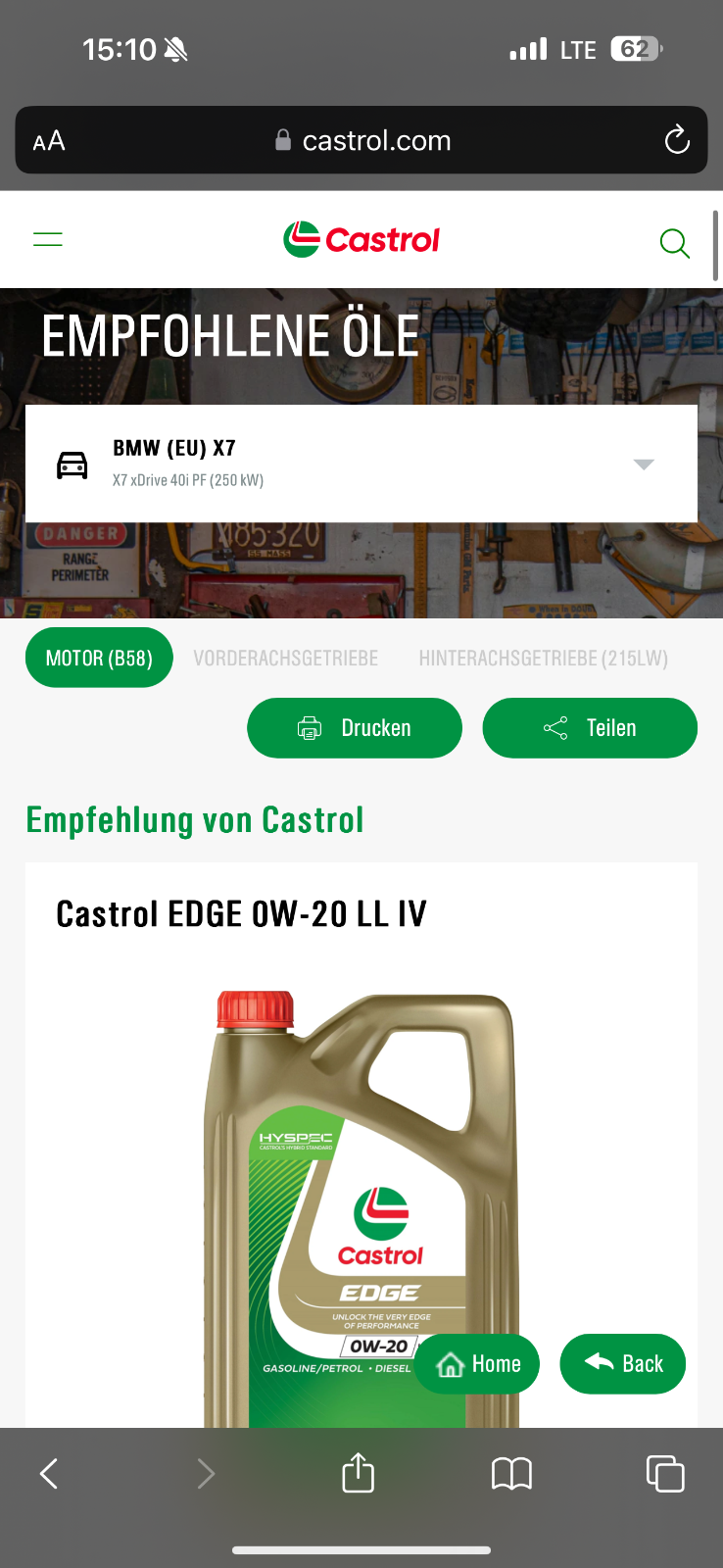Open the Castrol site search
This screenshot has height=1568, width=723.
pyautogui.click(x=675, y=242)
